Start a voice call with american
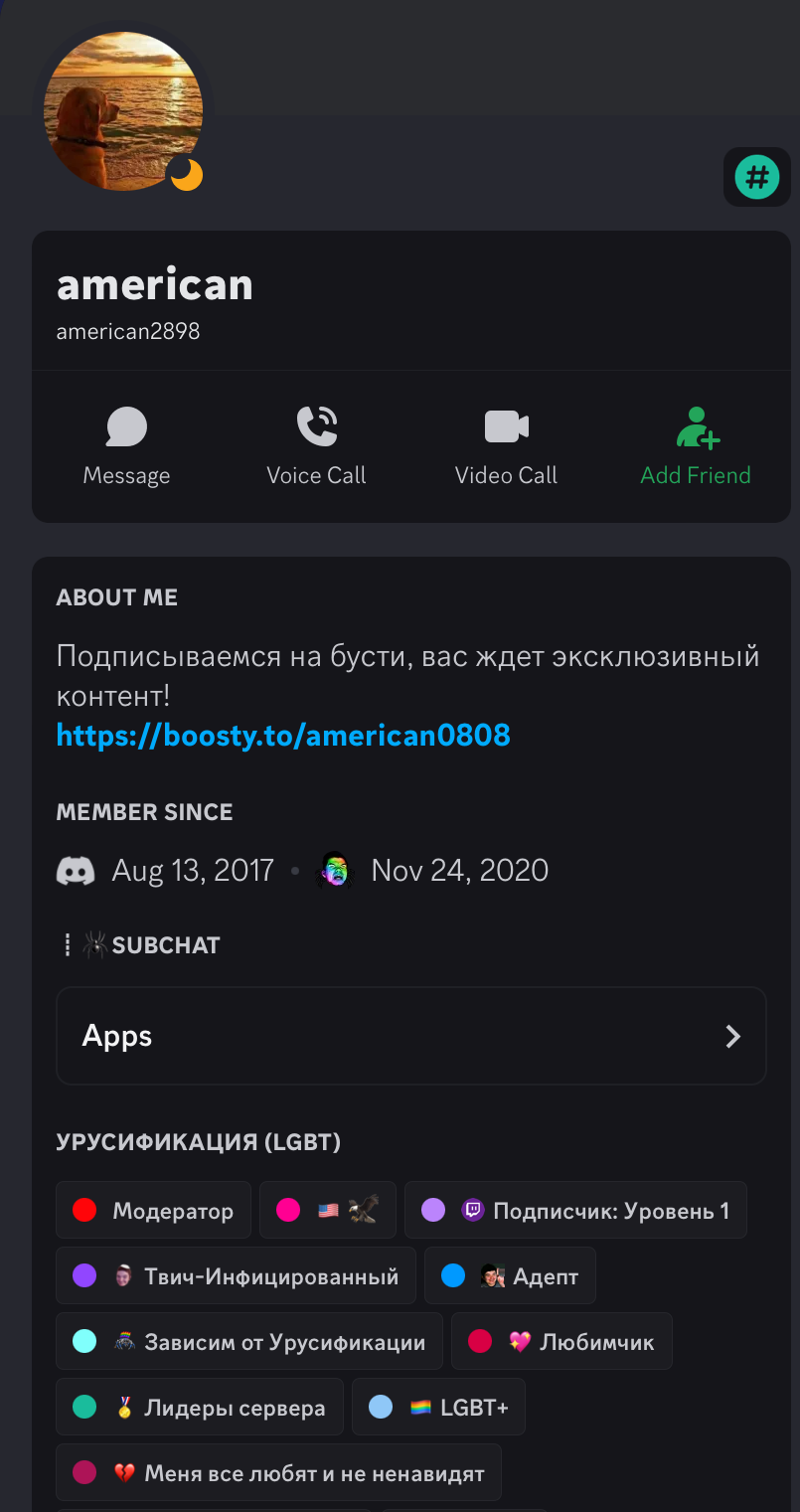Viewport: 800px width, 1512px height. pyautogui.click(x=316, y=446)
